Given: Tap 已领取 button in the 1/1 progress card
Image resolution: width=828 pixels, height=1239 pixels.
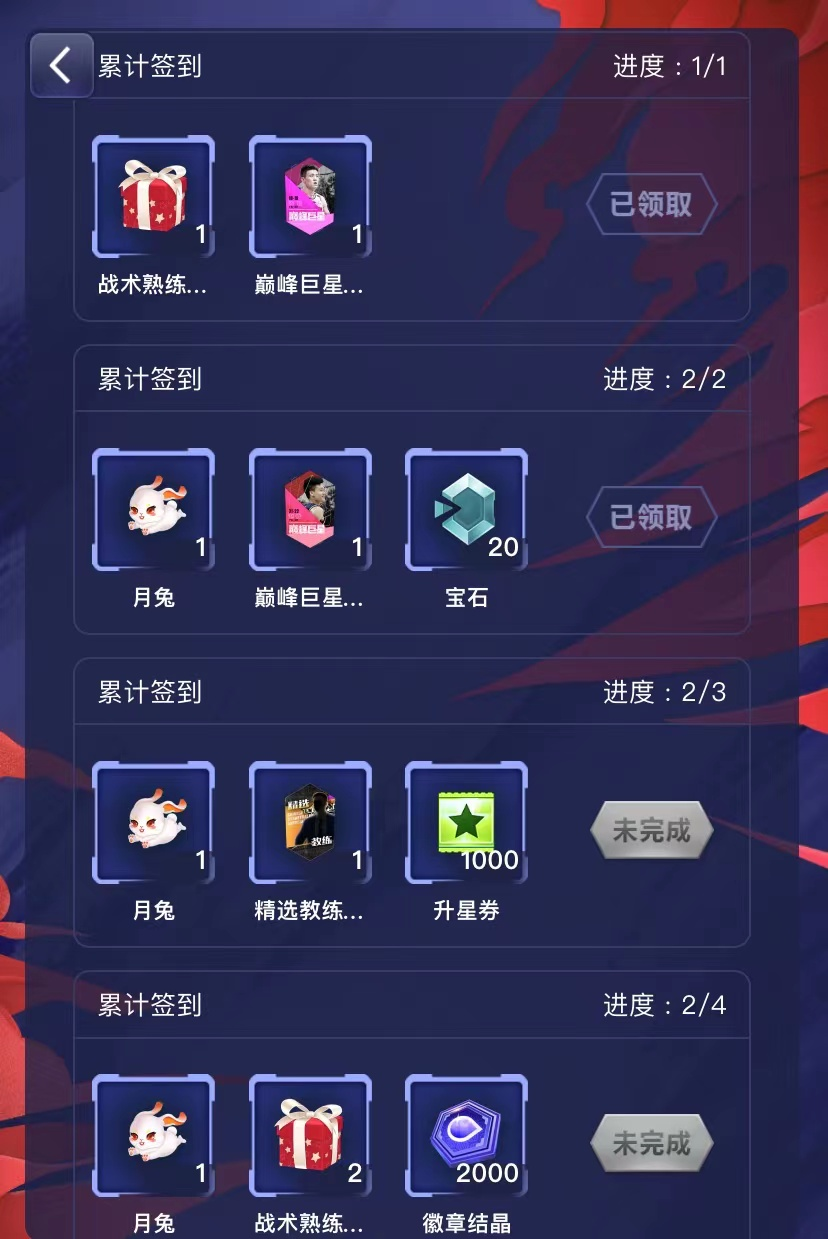Looking at the screenshot, I should tap(651, 205).
